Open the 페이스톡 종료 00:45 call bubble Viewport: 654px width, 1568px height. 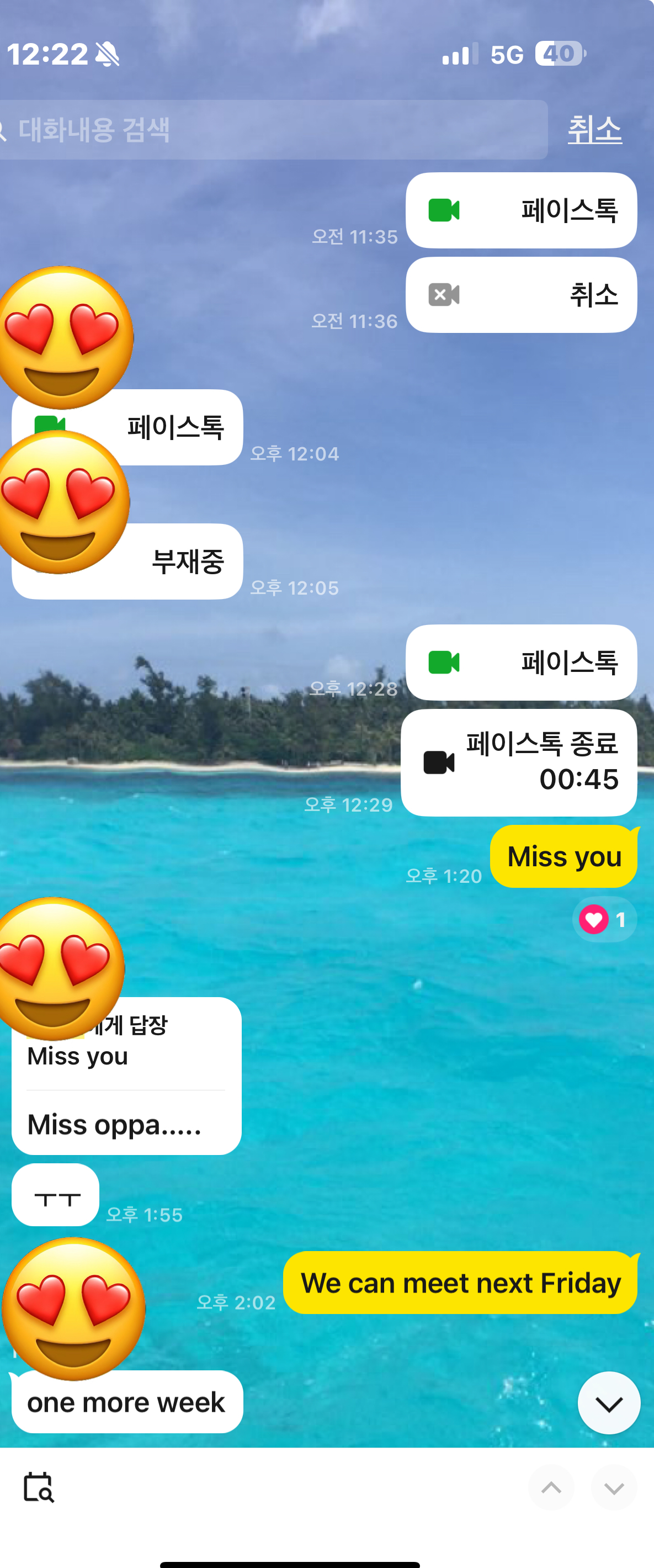[x=519, y=762]
